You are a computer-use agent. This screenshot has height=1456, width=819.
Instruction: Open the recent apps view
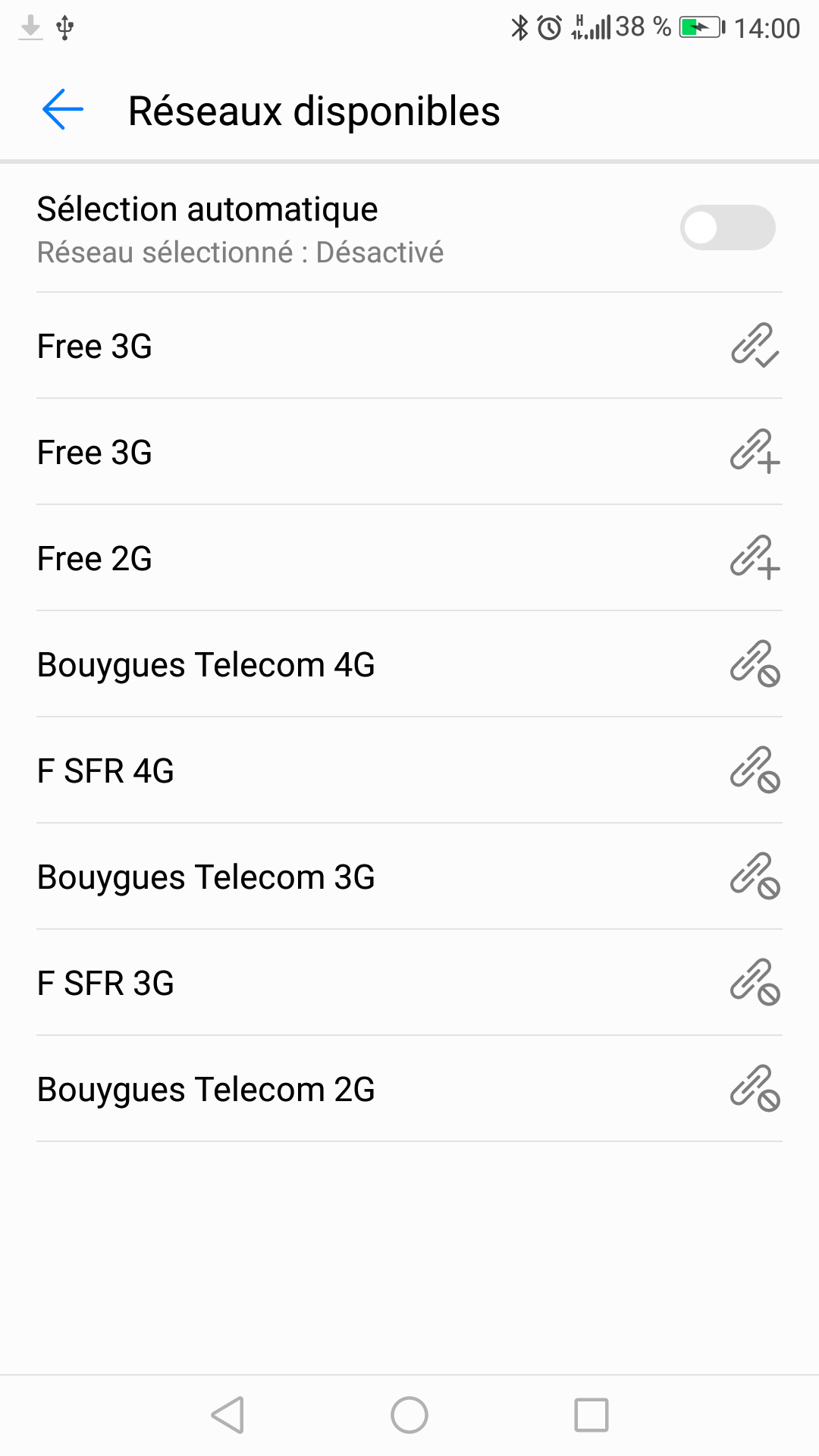tap(591, 1415)
